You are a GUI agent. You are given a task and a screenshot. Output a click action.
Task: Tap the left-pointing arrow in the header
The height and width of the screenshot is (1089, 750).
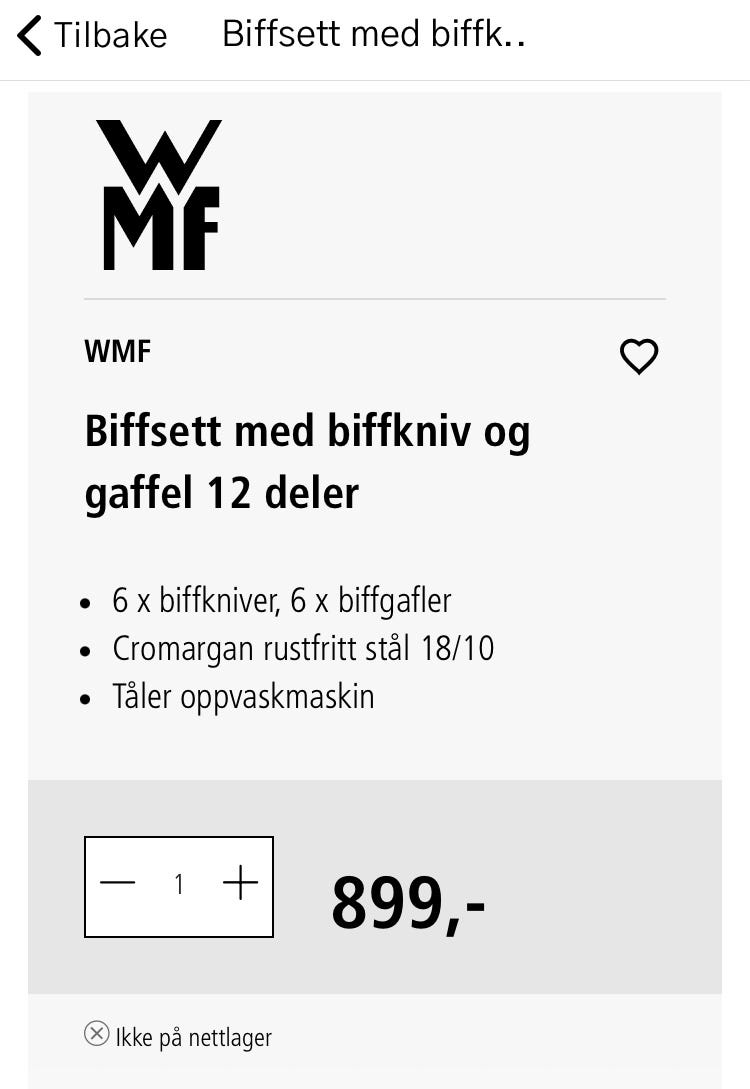[27, 35]
